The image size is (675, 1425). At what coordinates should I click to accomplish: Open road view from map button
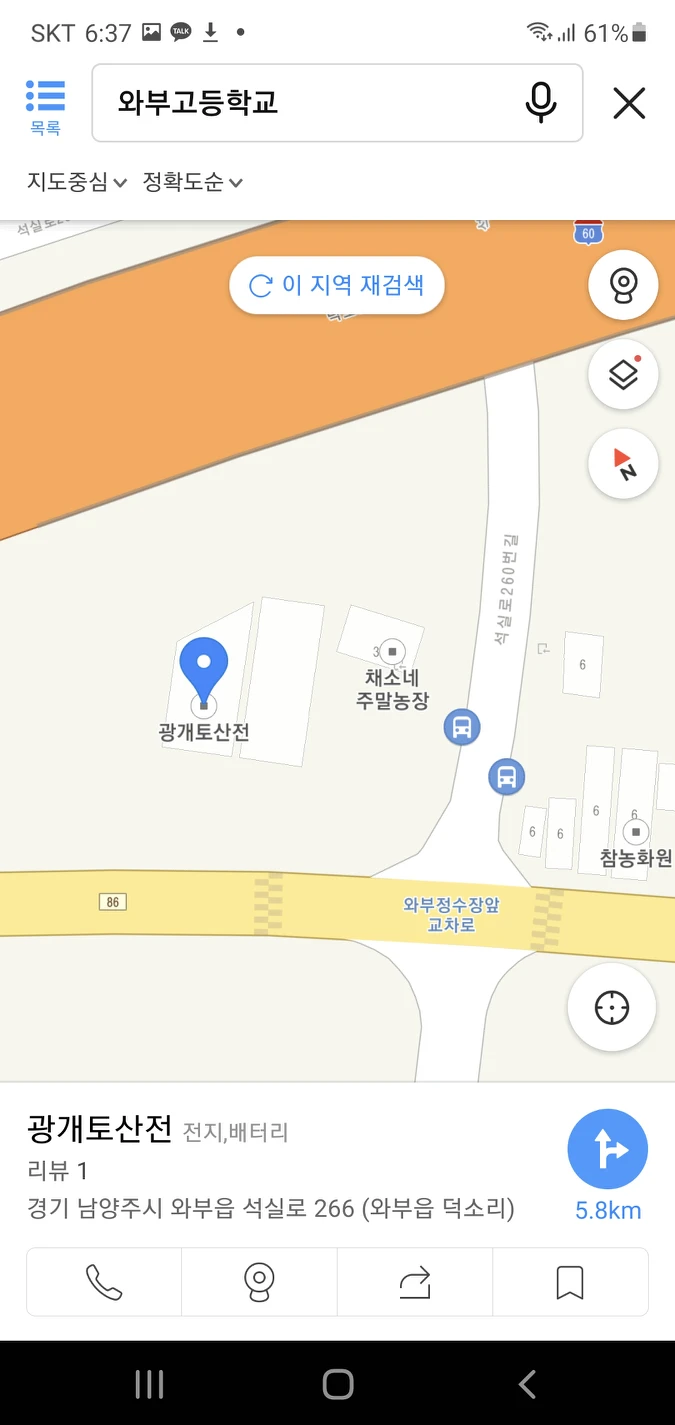[623, 286]
